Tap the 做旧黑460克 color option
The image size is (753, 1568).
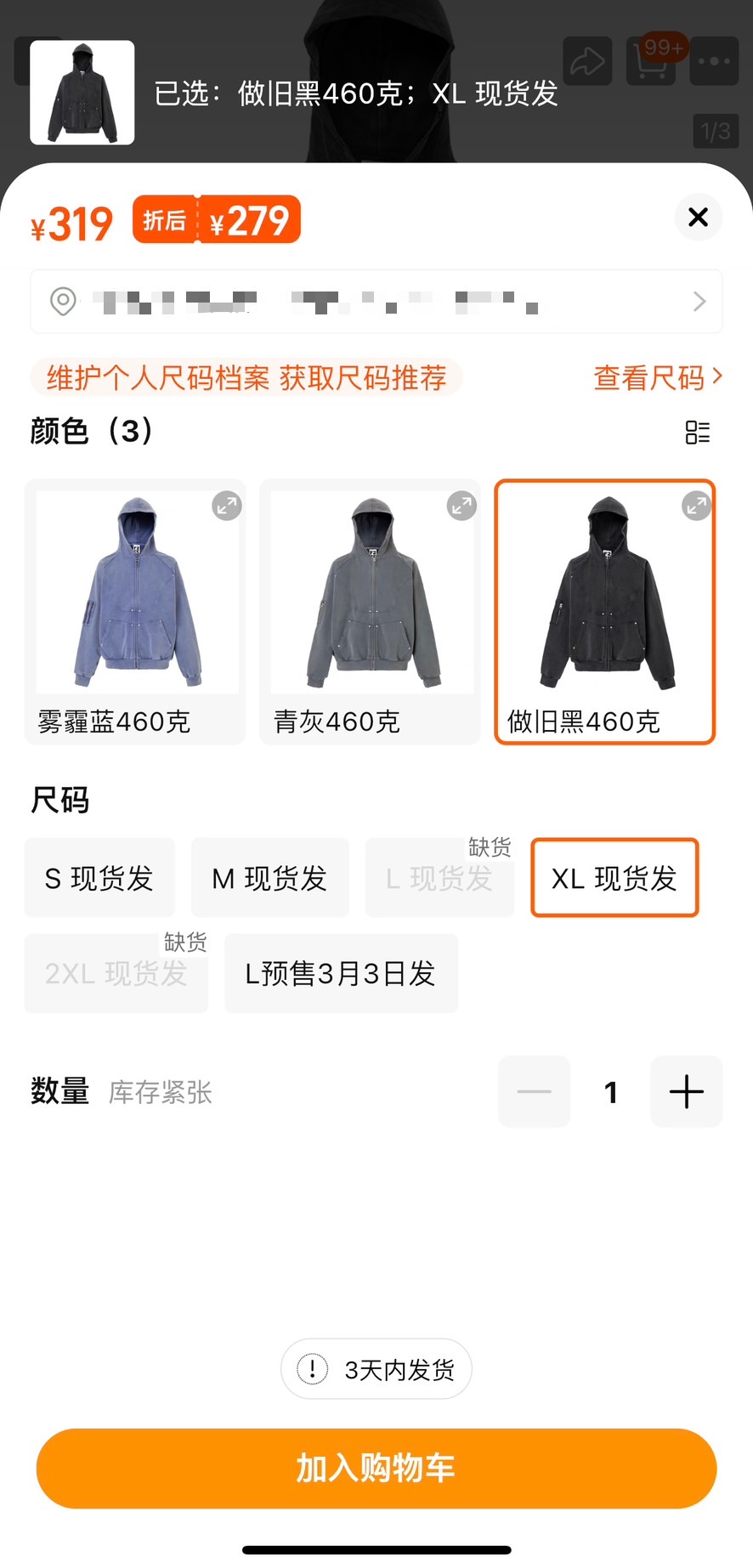click(604, 612)
